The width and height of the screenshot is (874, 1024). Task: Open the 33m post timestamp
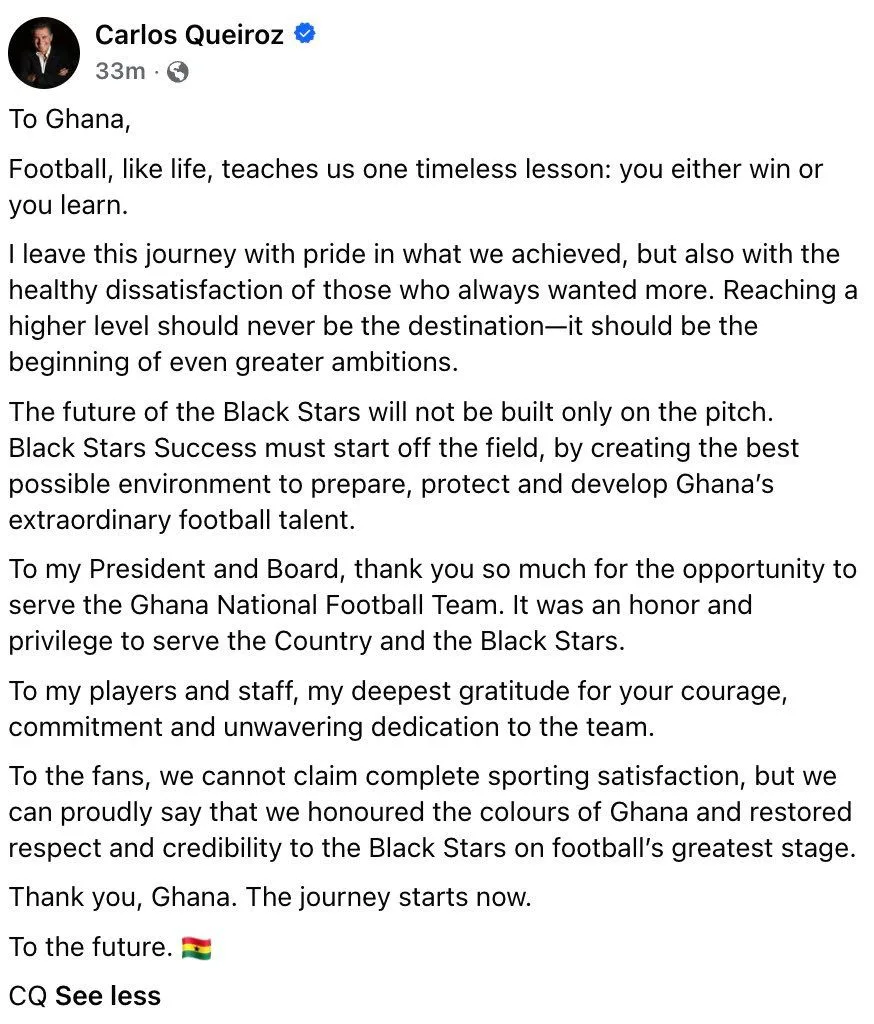120,71
